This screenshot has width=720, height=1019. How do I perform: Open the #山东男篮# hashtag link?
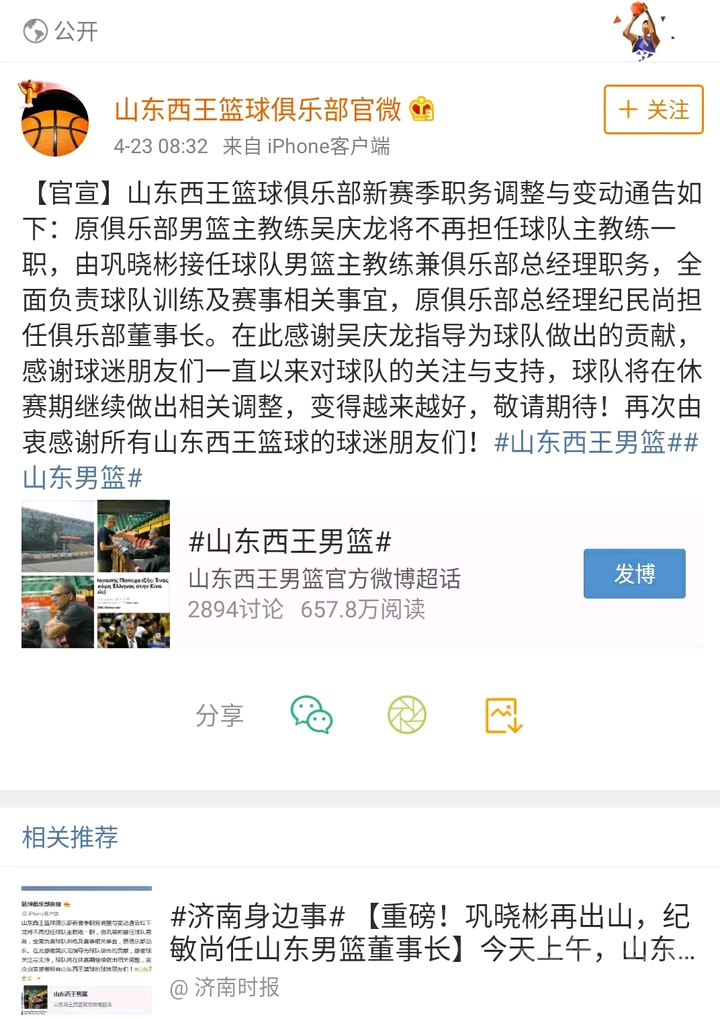pyautogui.click(x=82, y=477)
